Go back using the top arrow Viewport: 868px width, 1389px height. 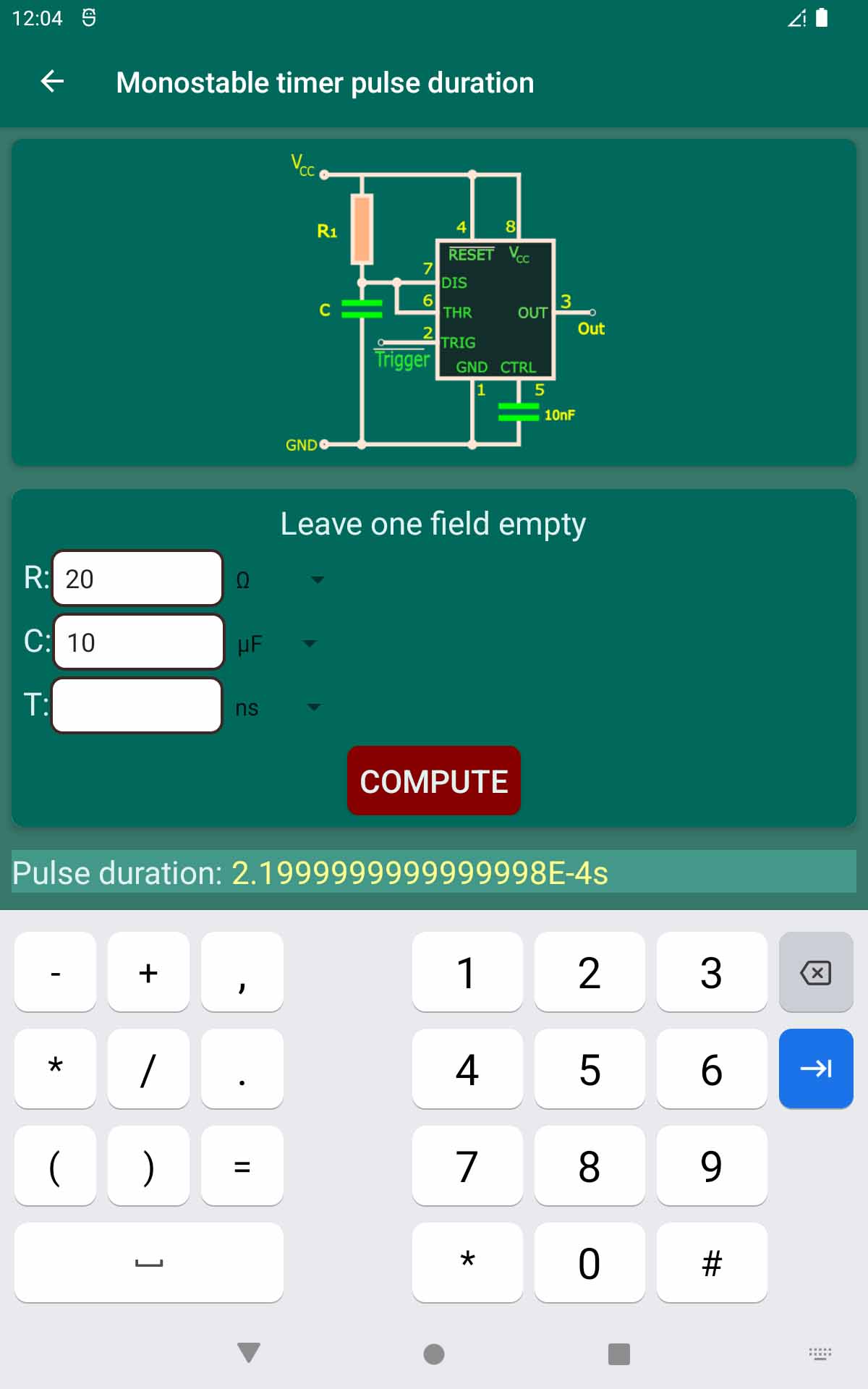(52, 82)
